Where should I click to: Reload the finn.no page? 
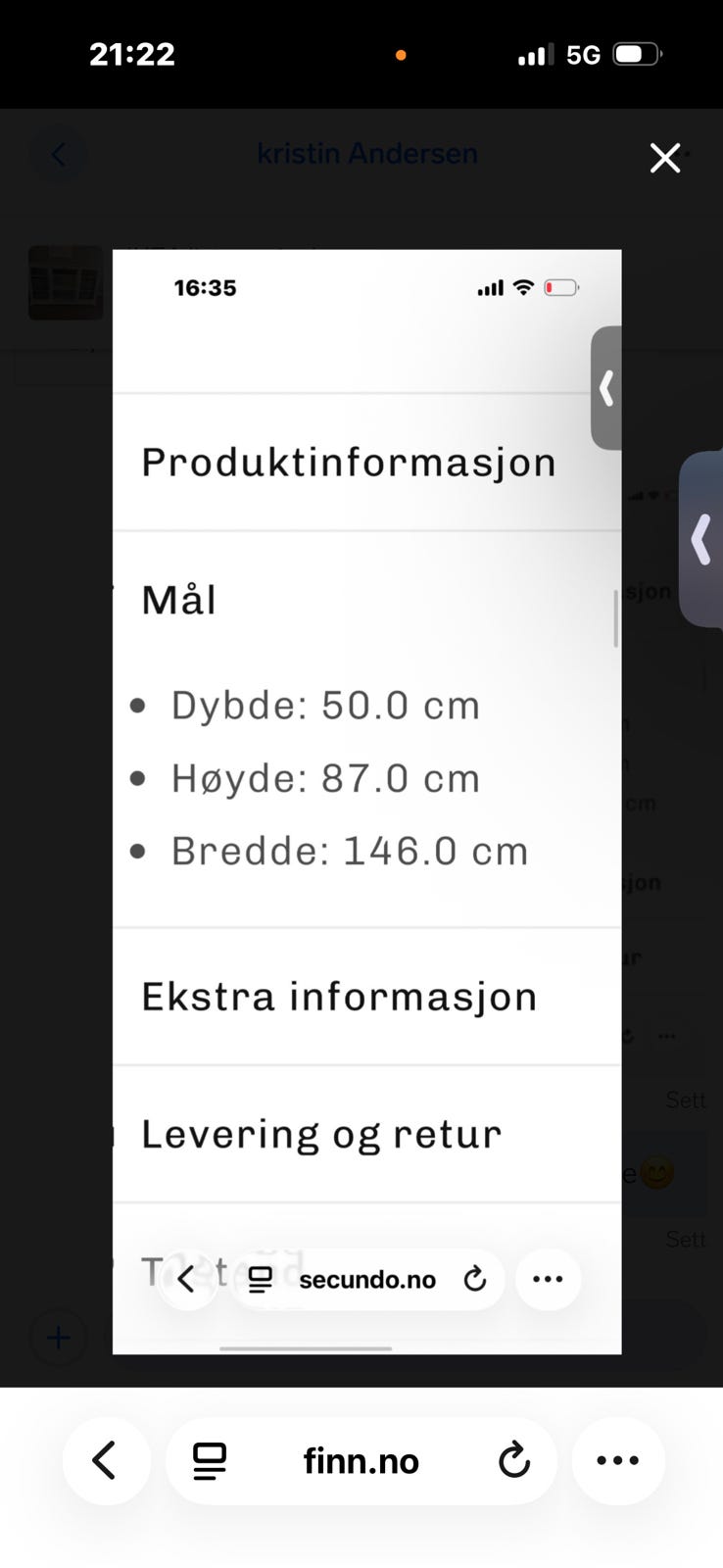[513, 1461]
